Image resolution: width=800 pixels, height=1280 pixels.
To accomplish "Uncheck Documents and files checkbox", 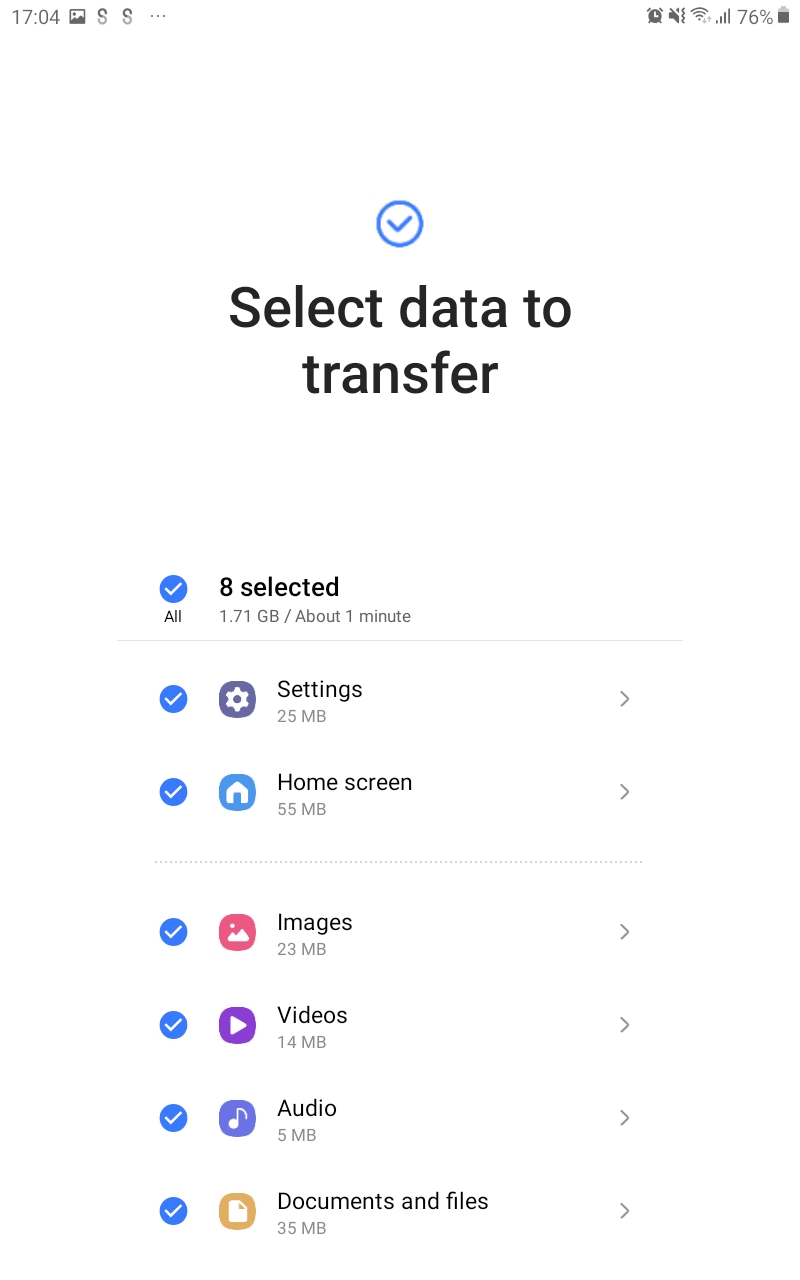I will 173,1211.
